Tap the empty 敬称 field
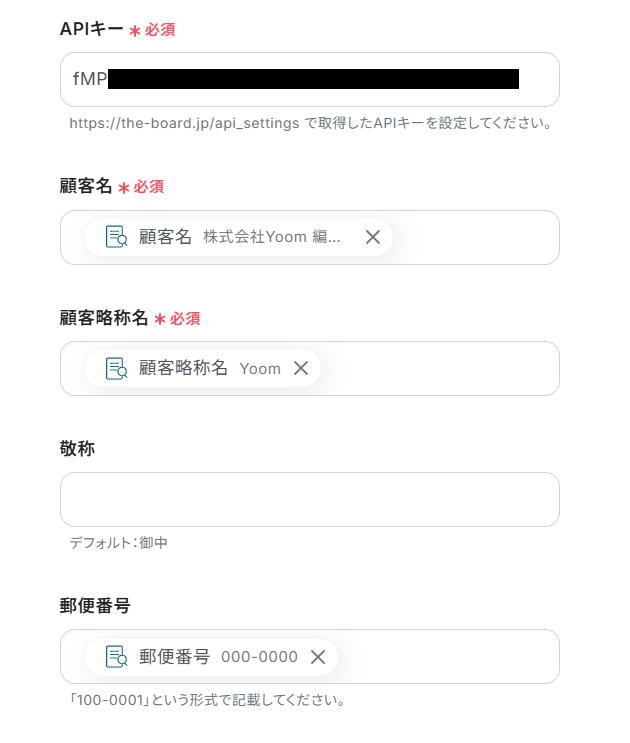This screenshot has height=743, width=630. click(310, 500)
